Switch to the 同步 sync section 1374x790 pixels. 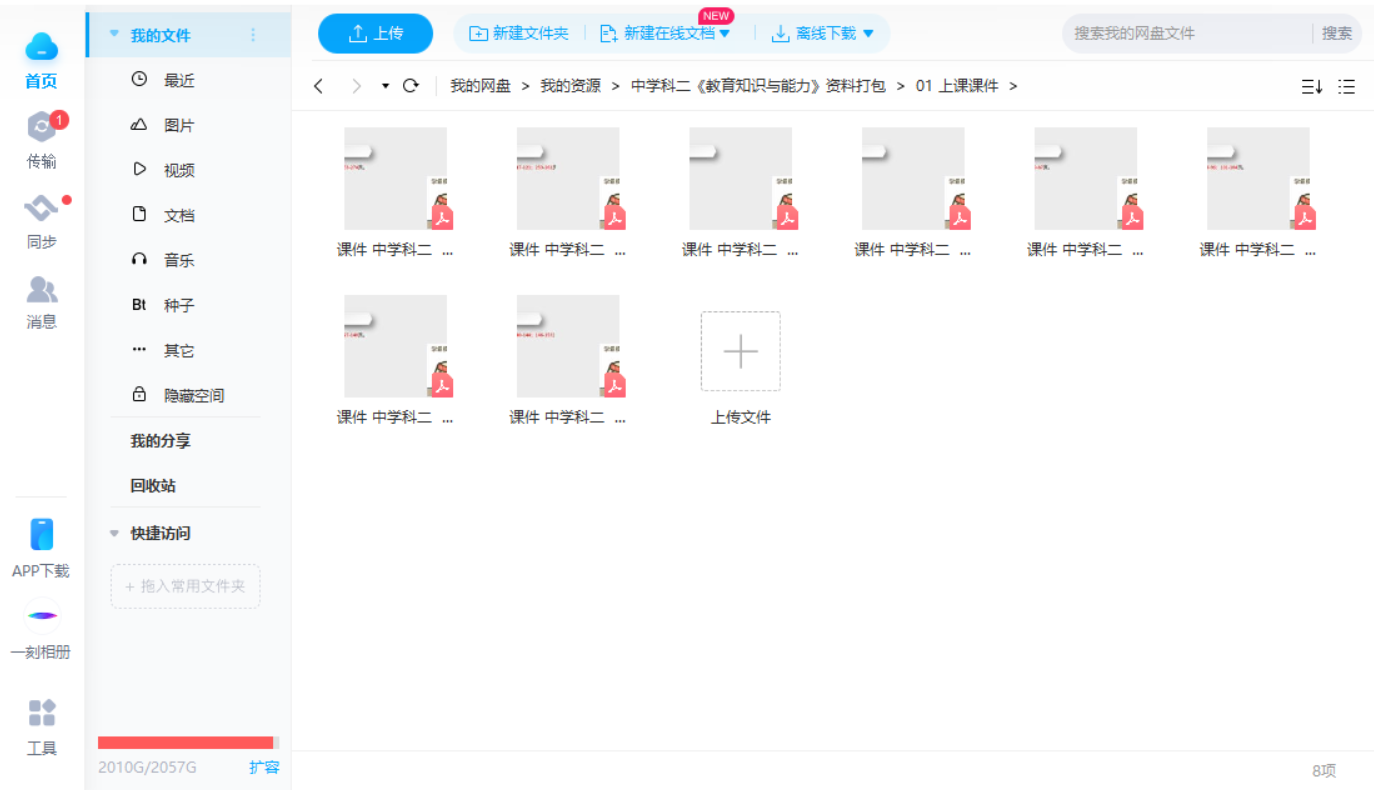(41, 221)
